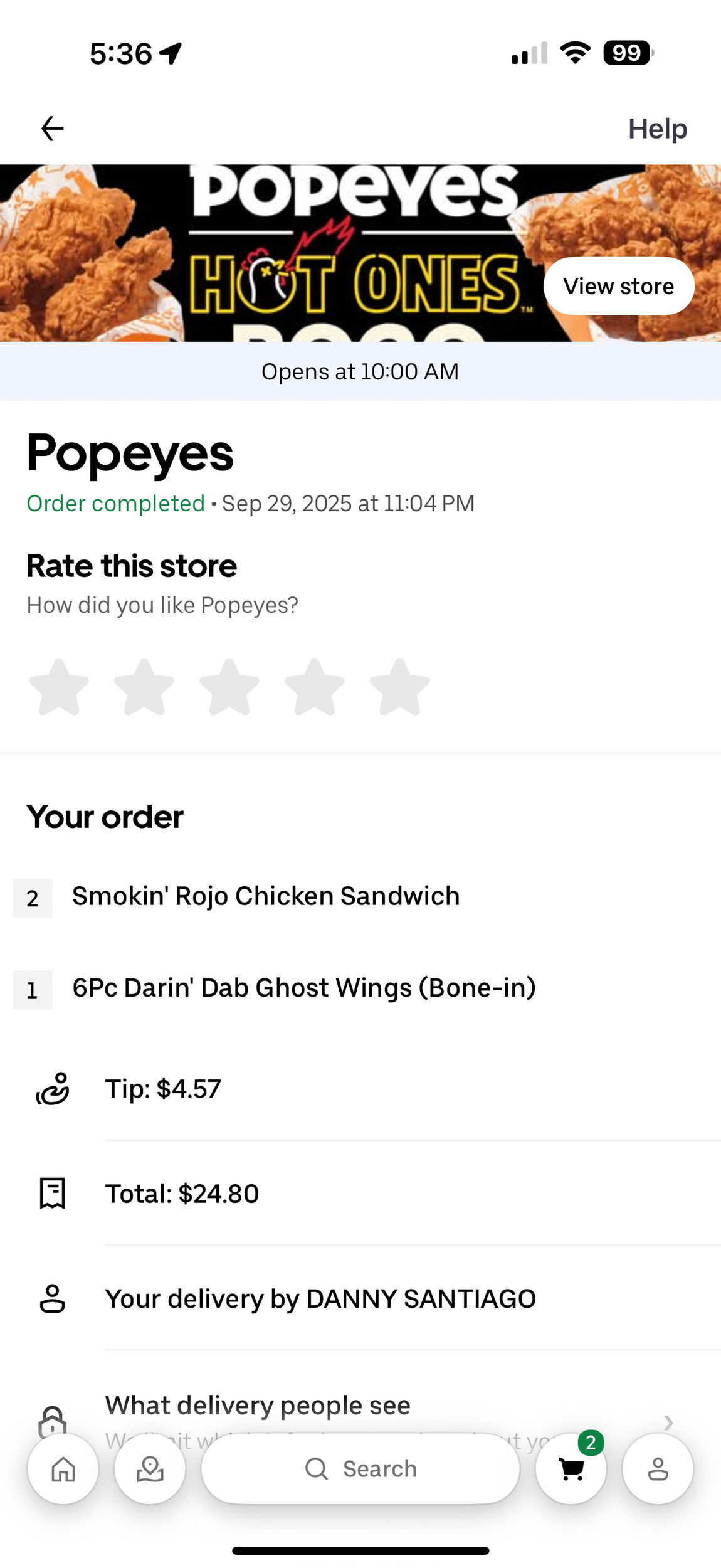This screenshot has height=1568, width=721.
Task: View the cart with 2 items
Action: pyautogui.click(x=571, y=1469)
